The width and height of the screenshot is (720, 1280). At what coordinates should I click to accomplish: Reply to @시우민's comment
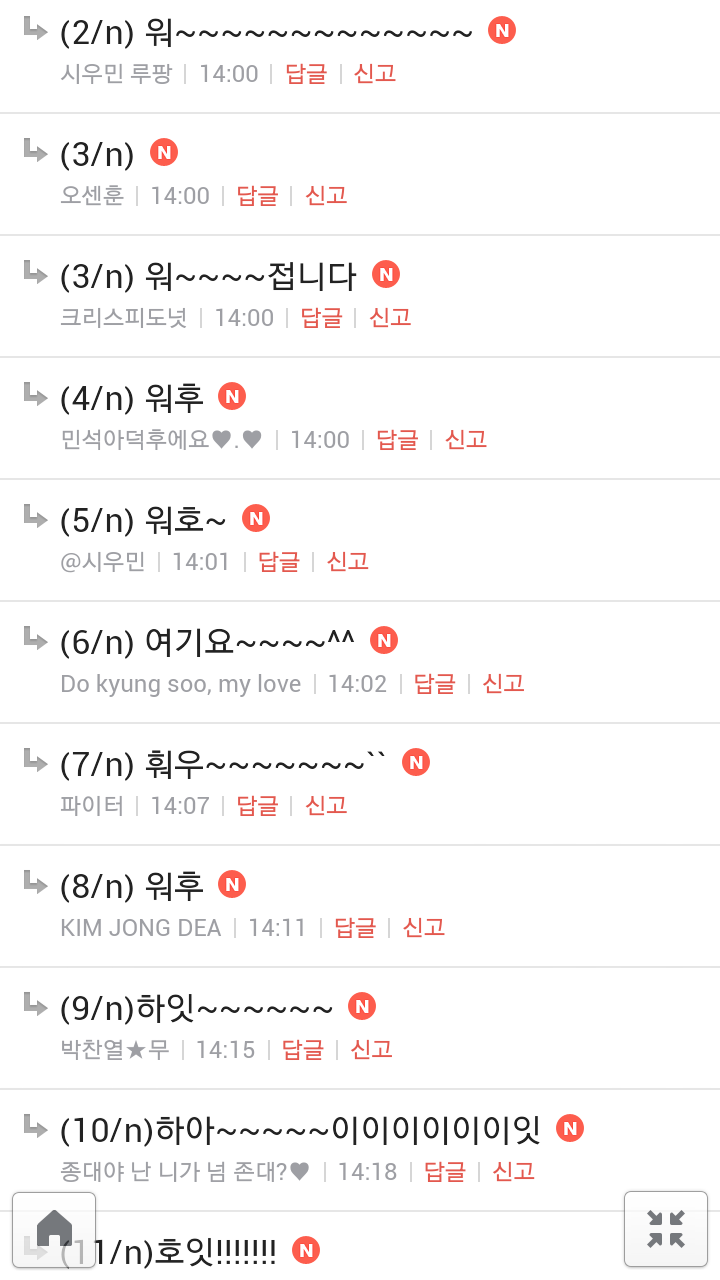pyautogui.click(x=279, y=562)
